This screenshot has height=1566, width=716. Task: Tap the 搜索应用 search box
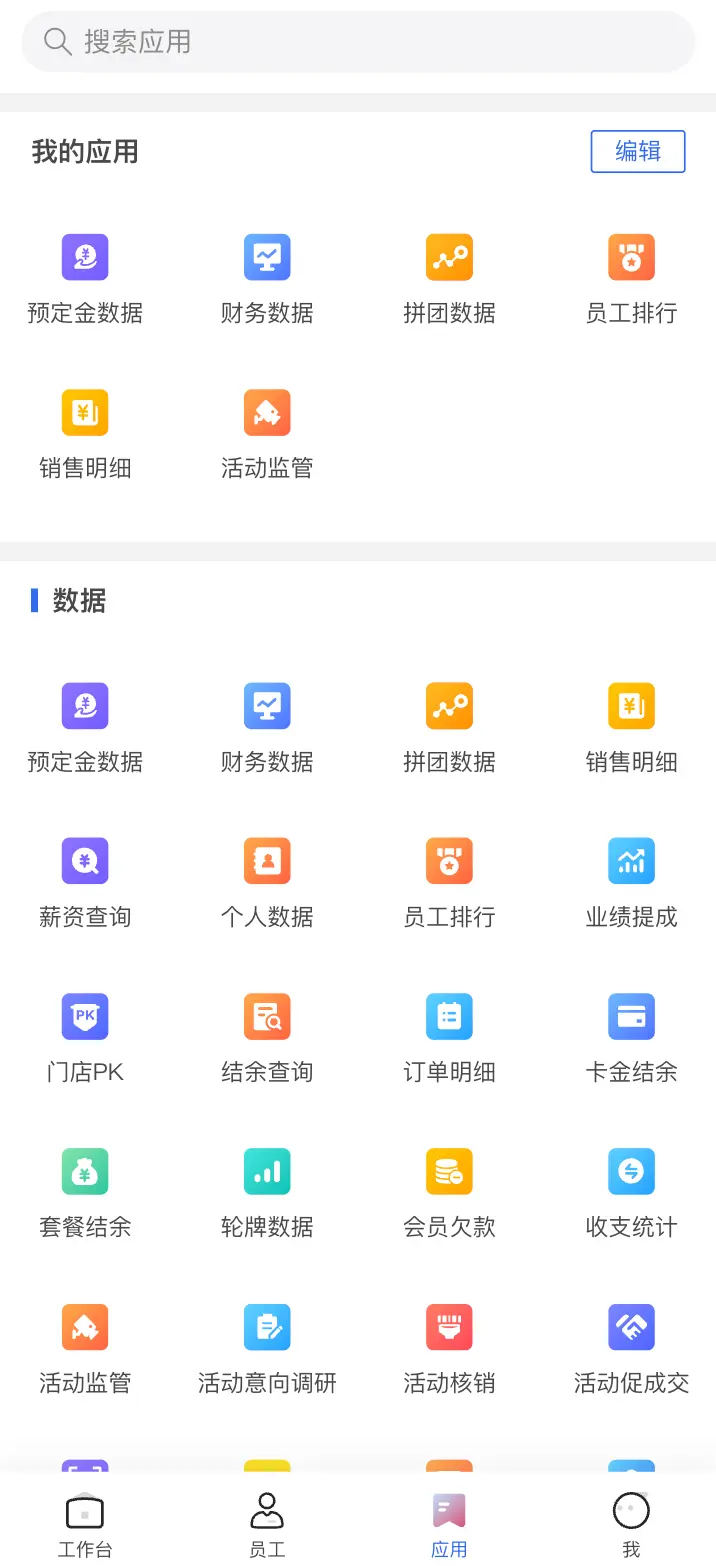point(358,42)
